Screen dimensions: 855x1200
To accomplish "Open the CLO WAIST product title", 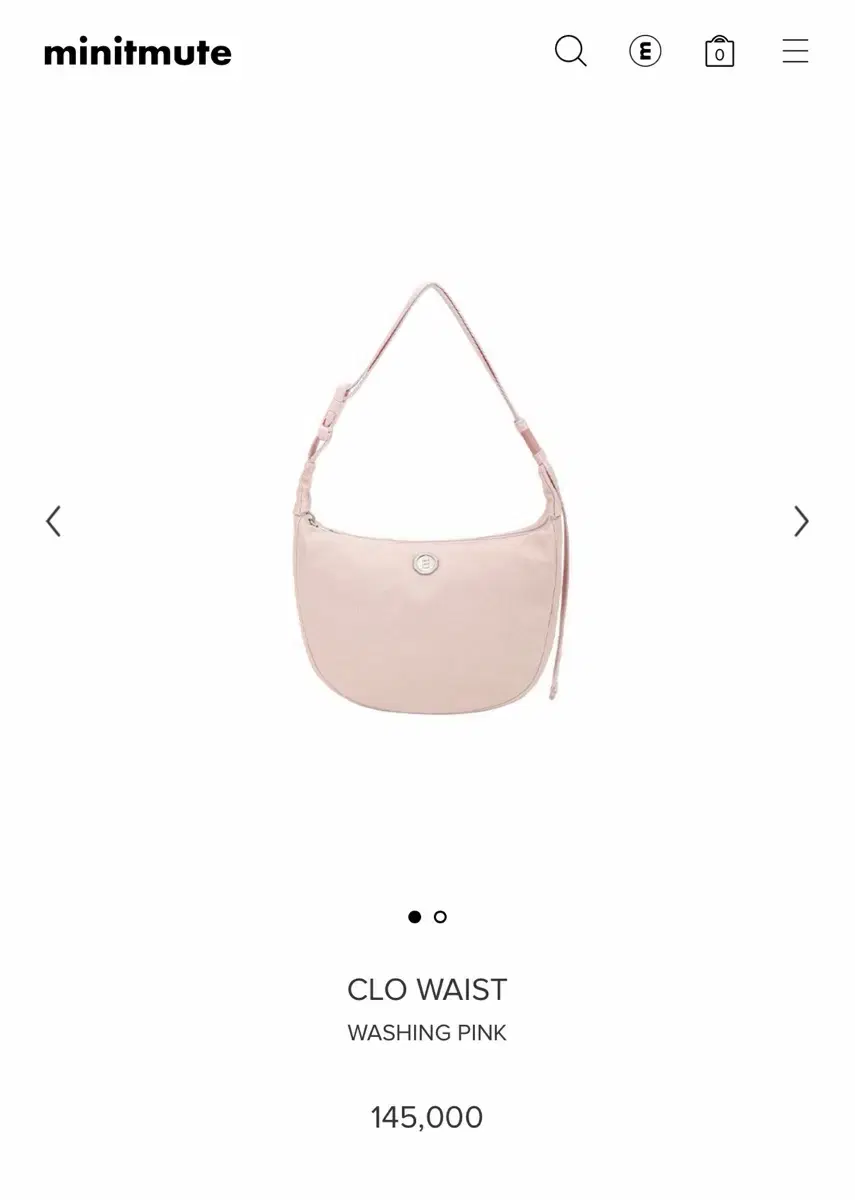I will (427, 990).
